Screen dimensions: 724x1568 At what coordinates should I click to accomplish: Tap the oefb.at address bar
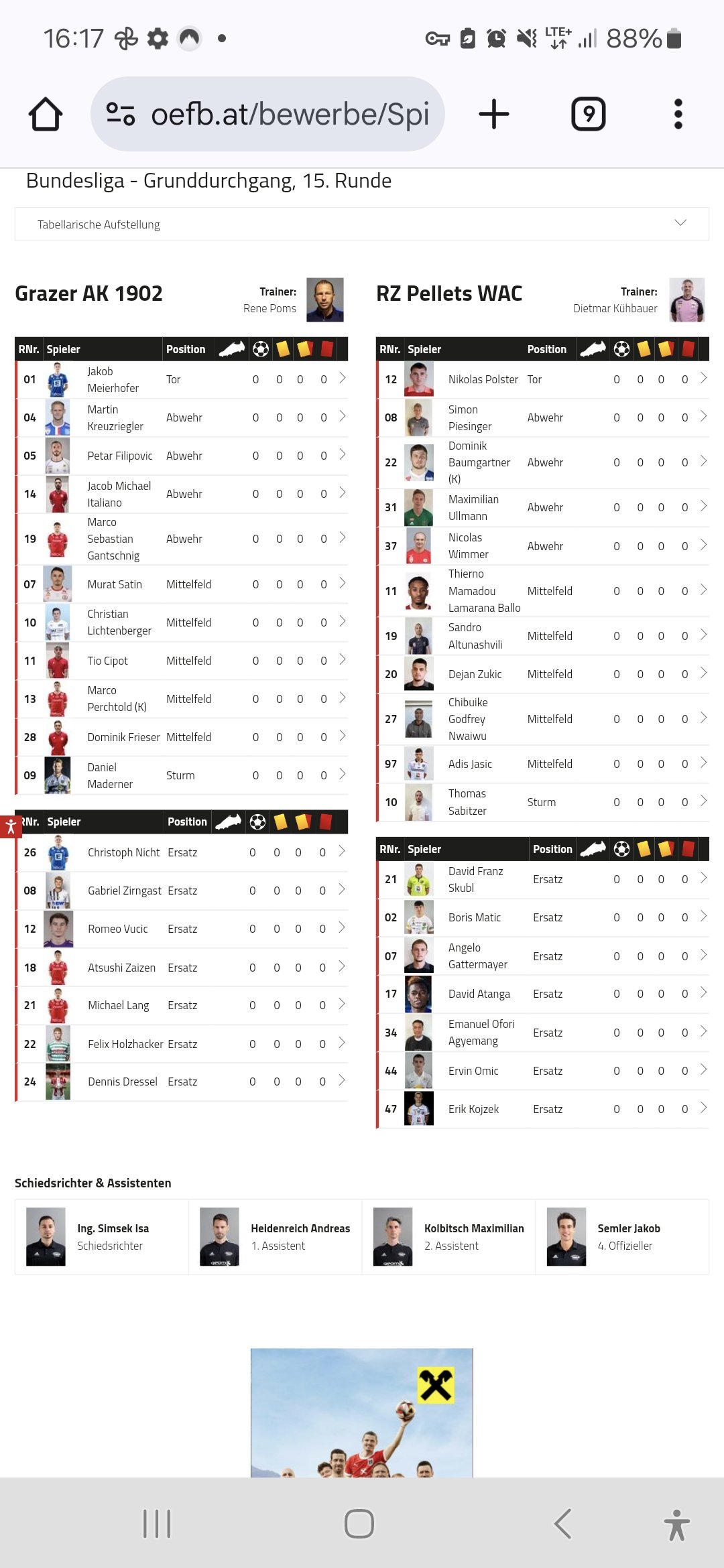coord(267,114)
